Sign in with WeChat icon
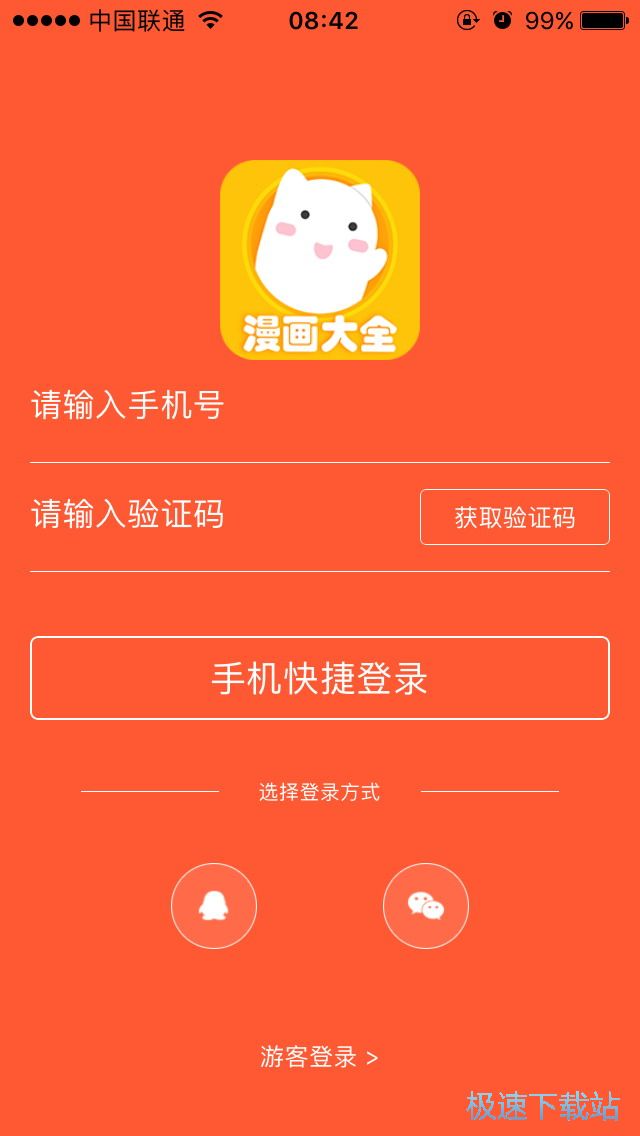The width and height of the screenshot is (640, 1136). (x=426, y=906)
